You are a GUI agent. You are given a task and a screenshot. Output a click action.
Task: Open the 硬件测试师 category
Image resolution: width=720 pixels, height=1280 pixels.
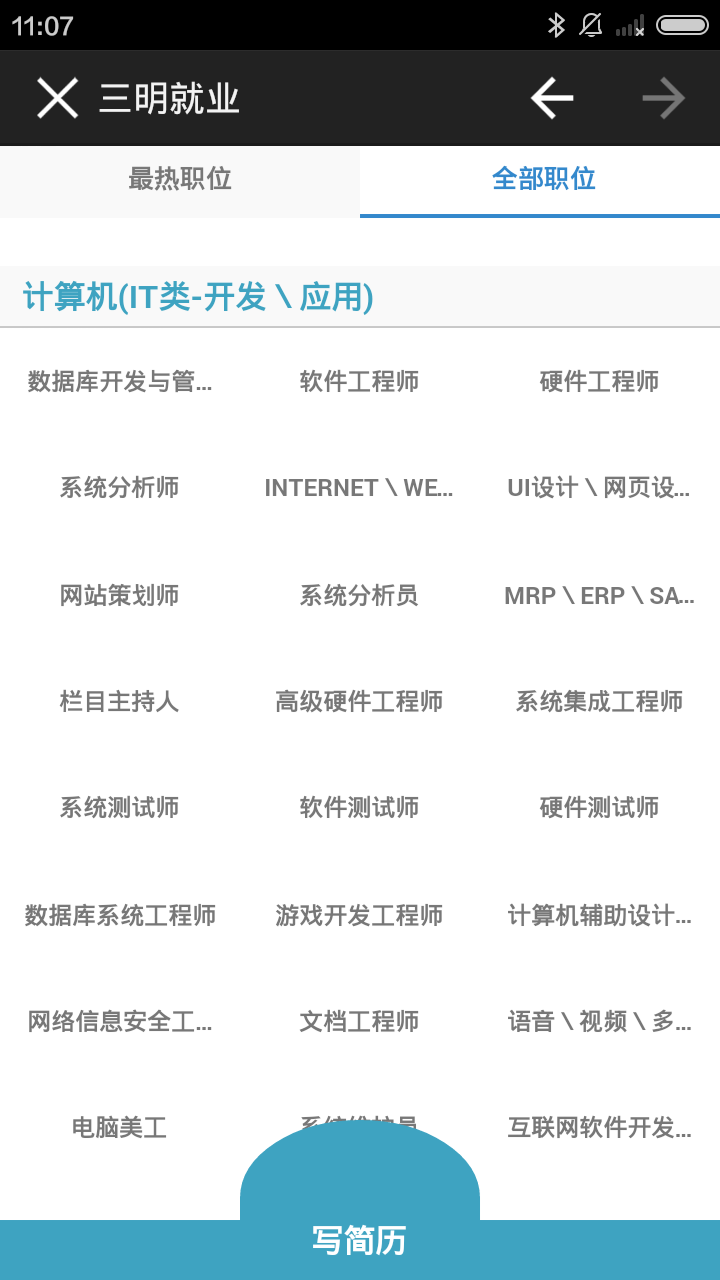click(x=599, y=808)
